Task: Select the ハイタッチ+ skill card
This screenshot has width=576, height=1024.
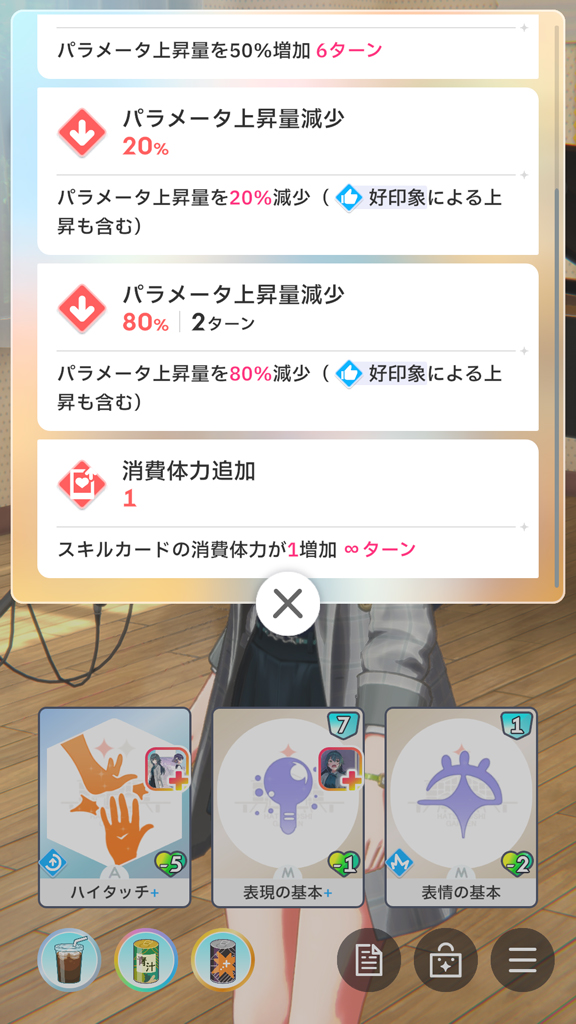Action: tap(115, 807)
